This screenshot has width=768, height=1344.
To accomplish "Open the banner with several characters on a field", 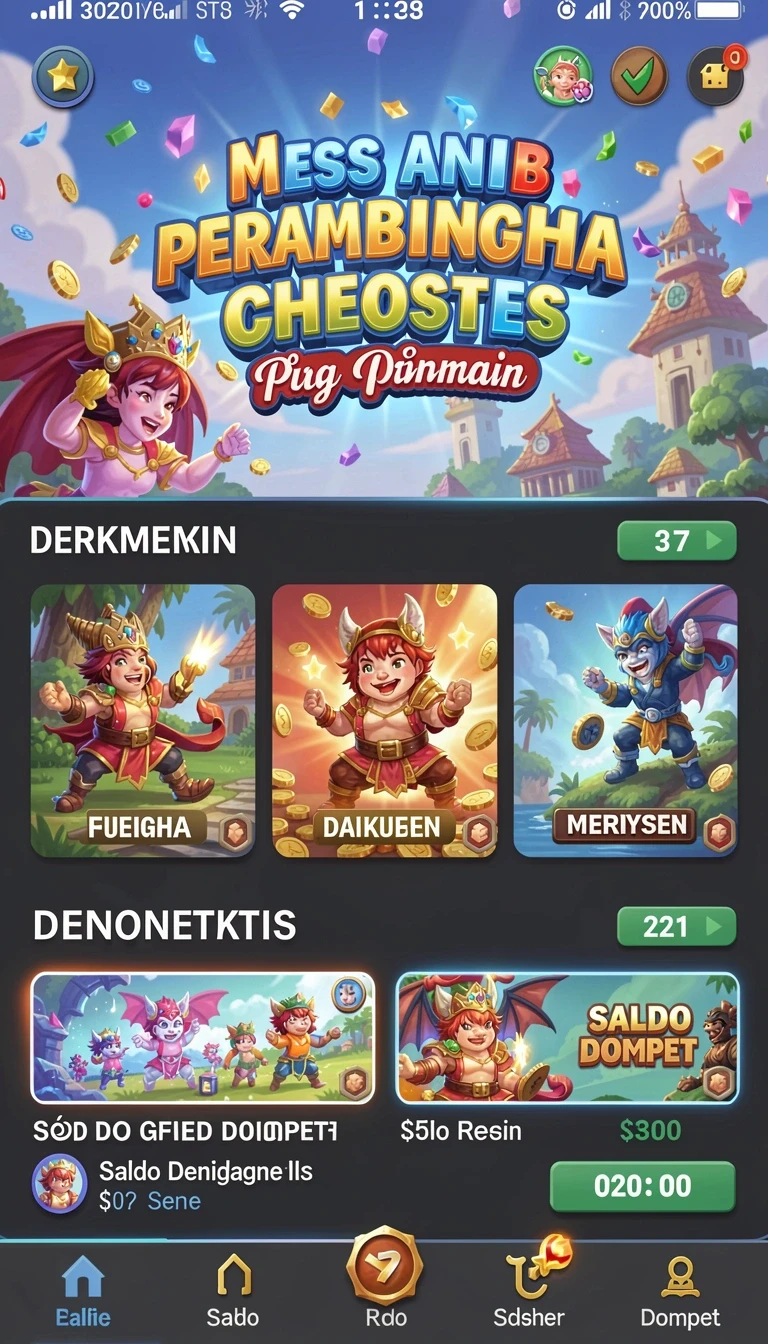I will coord(203,1038).
